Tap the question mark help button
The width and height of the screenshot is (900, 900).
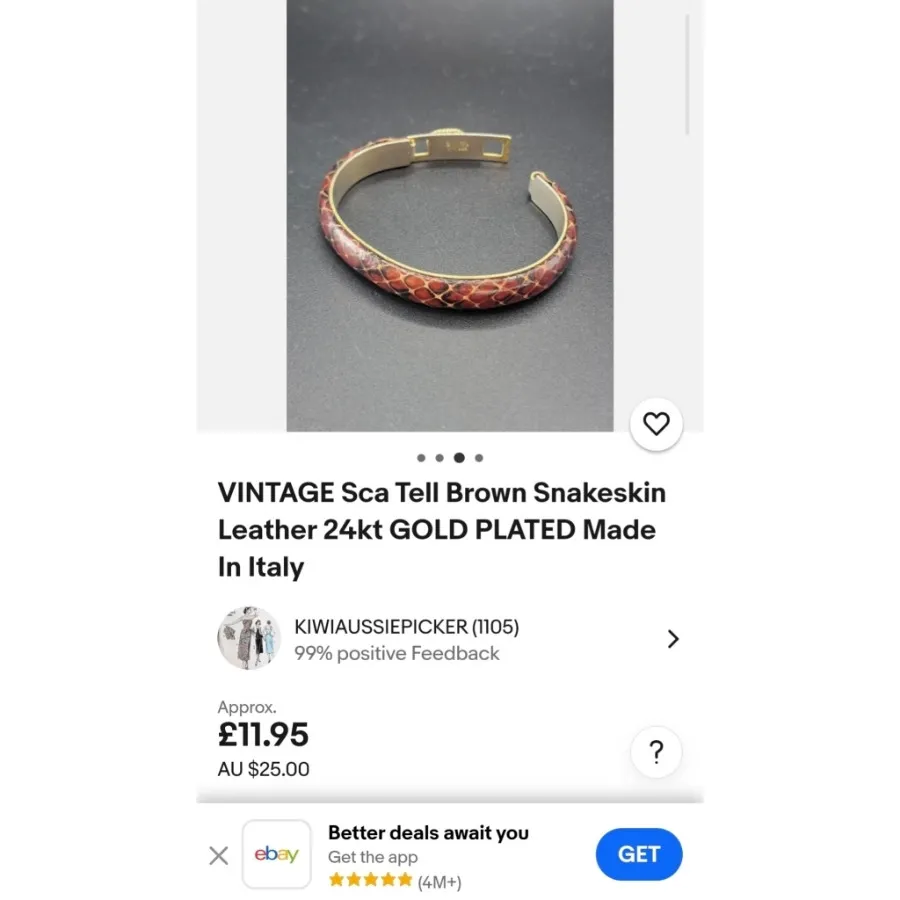point(656,753)
